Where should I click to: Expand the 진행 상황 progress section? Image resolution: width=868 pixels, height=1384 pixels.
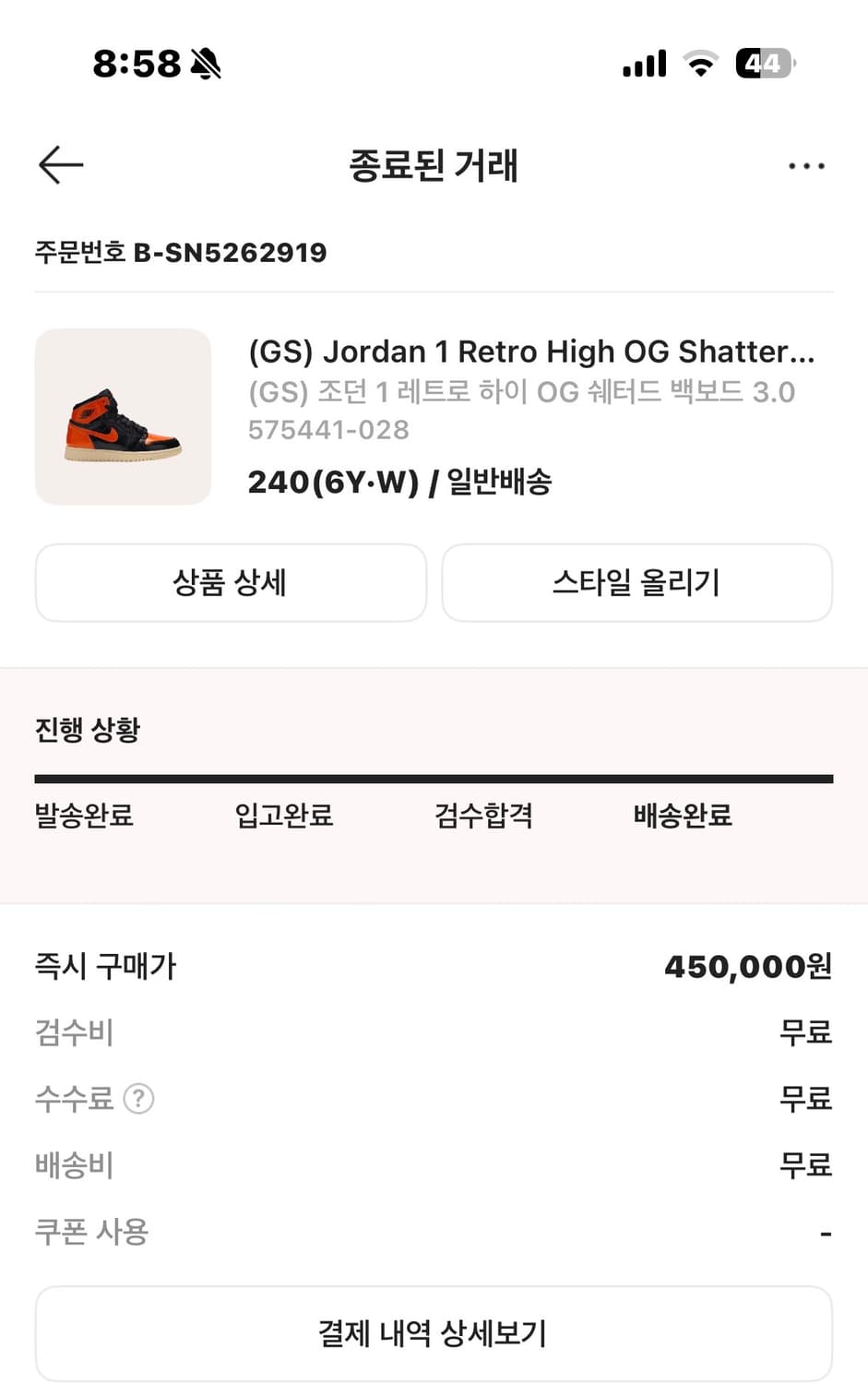point(87,729)
